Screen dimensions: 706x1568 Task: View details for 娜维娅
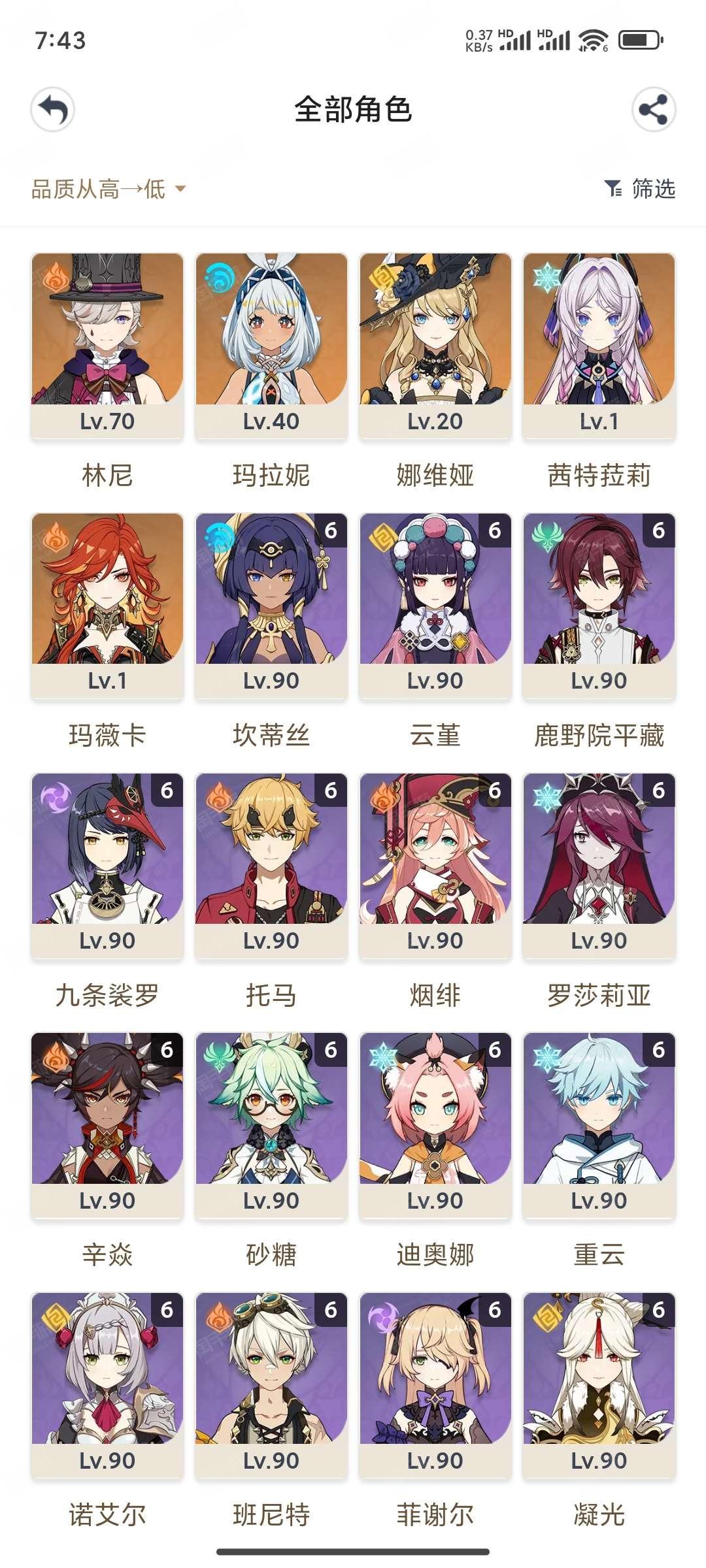click(x=435, y=345)
